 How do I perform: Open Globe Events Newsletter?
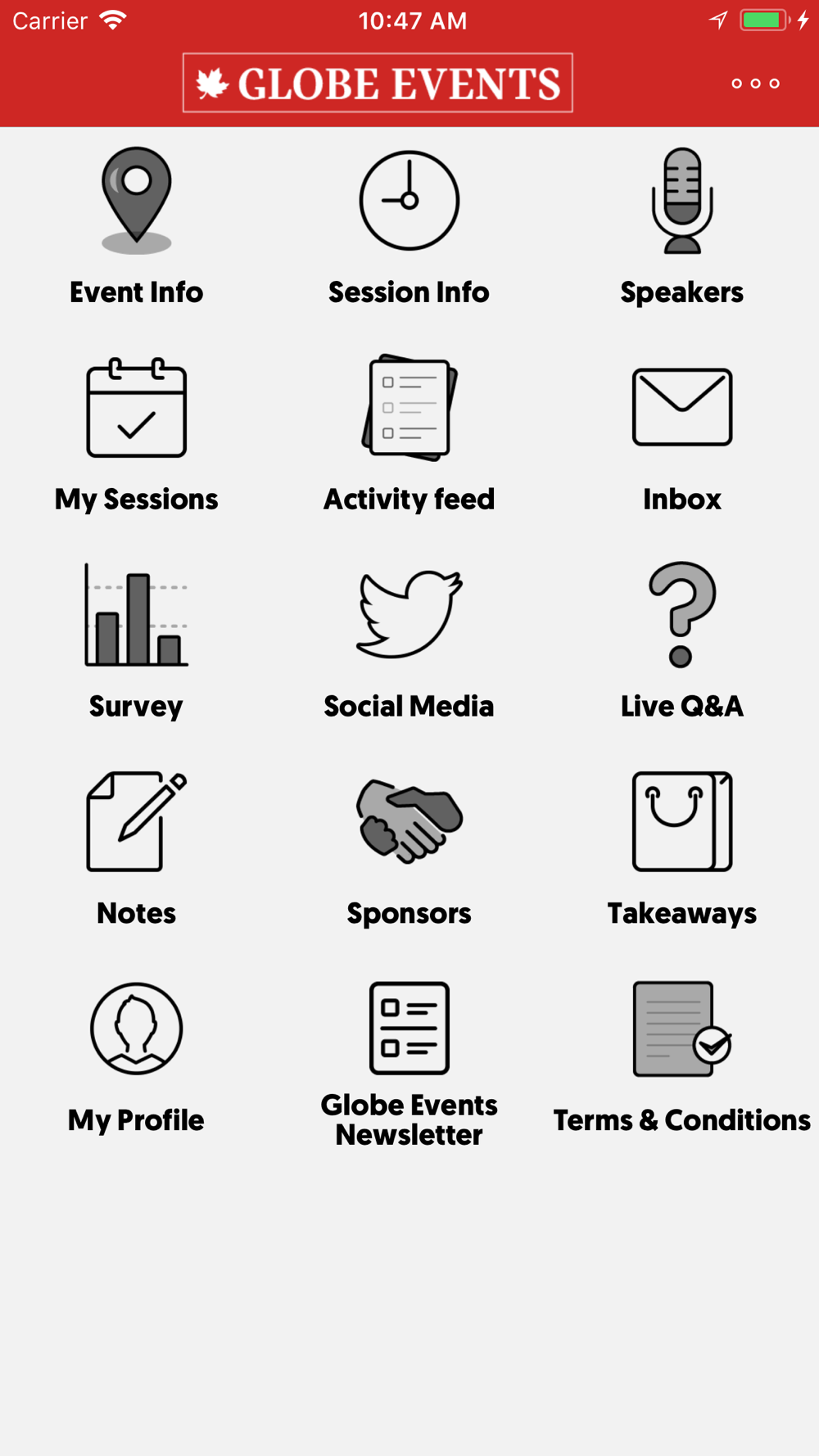[x=409, y=1065]
